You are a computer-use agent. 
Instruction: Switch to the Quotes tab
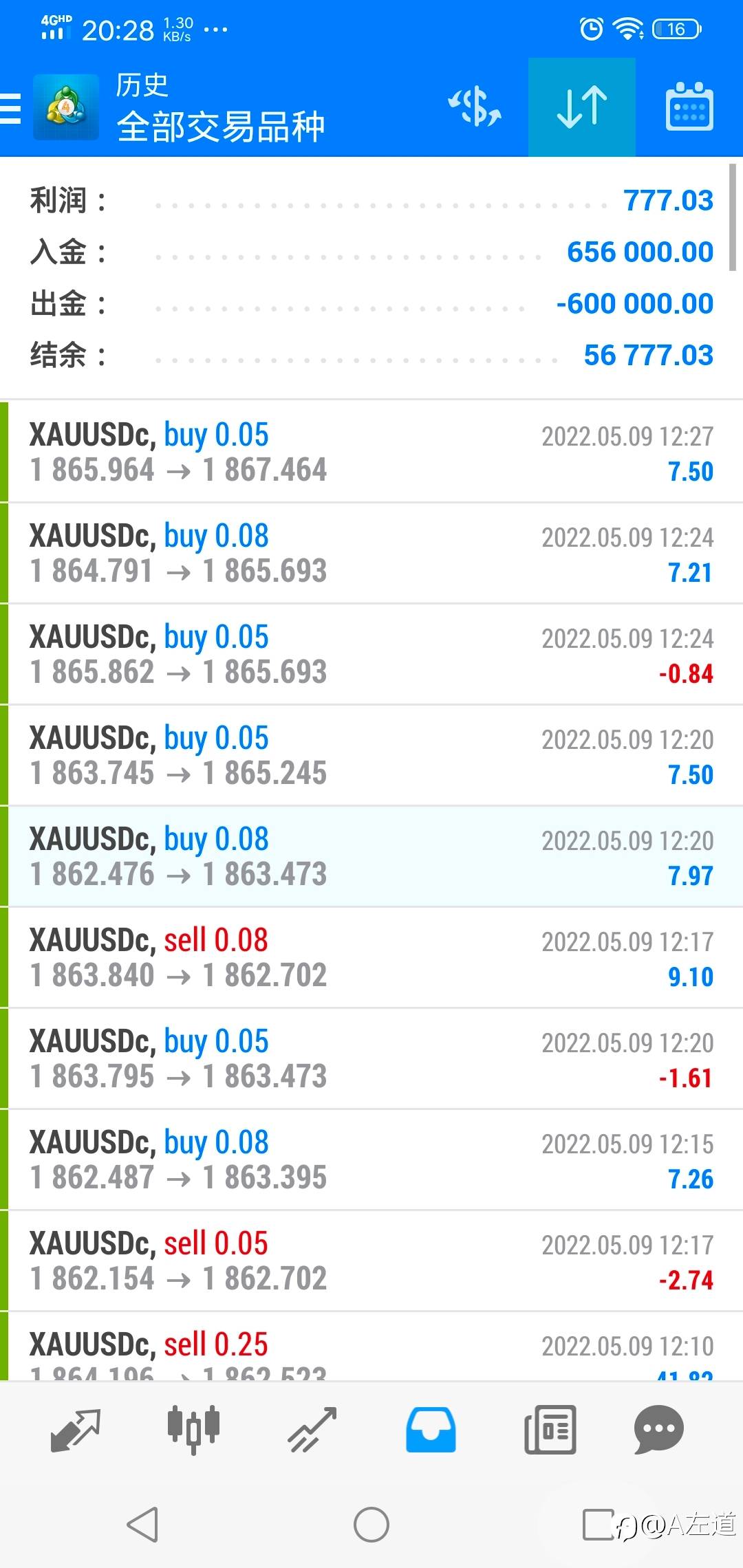[76, 1430]
